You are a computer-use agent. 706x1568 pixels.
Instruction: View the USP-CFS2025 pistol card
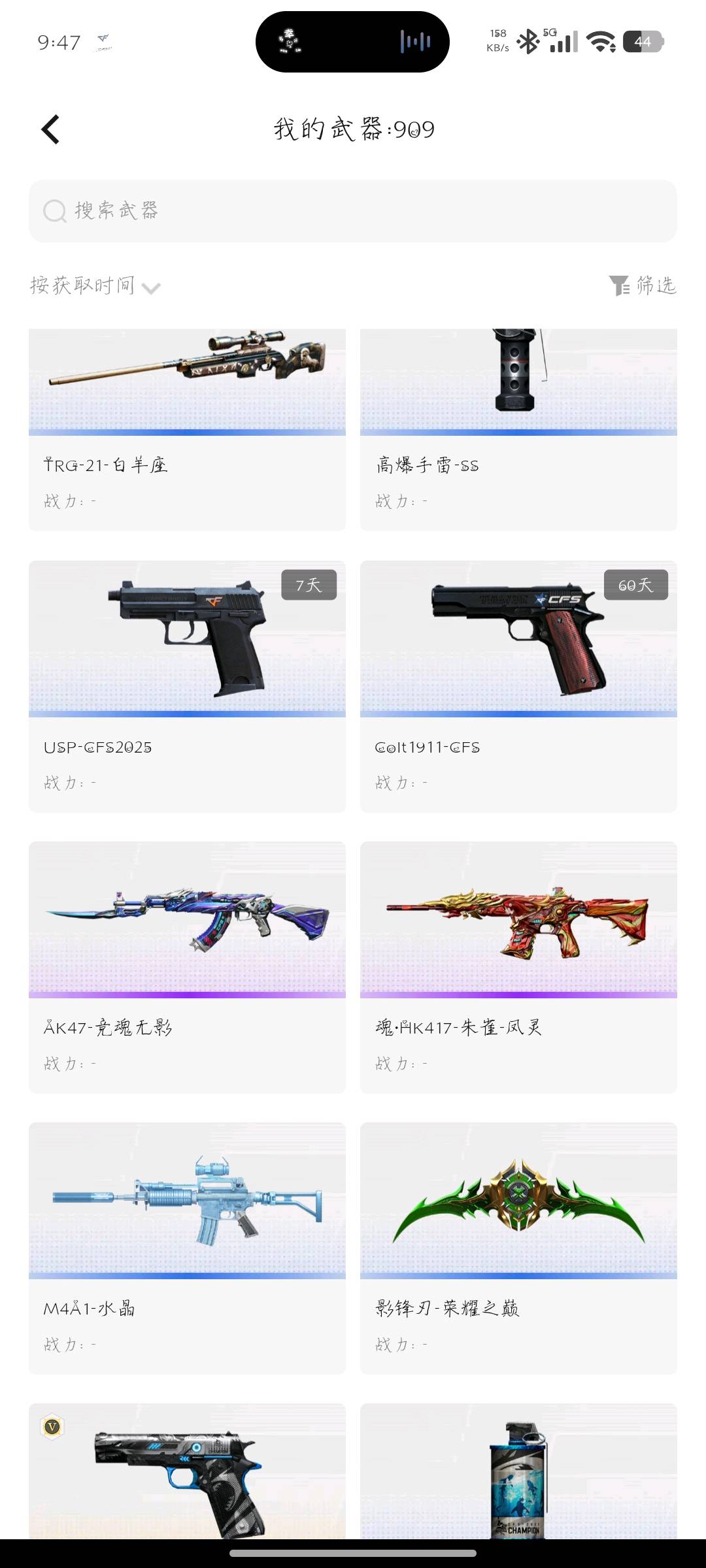187,686
